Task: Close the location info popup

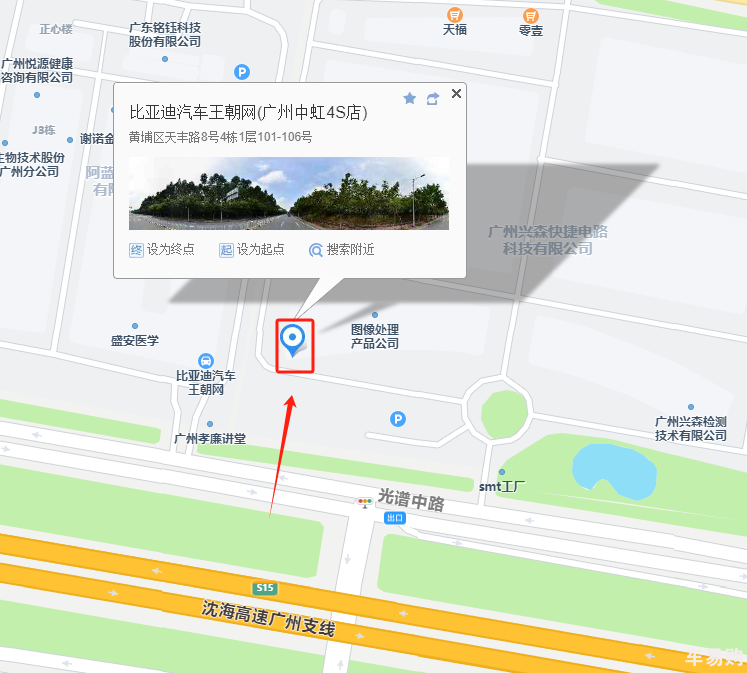Action: 456,94
